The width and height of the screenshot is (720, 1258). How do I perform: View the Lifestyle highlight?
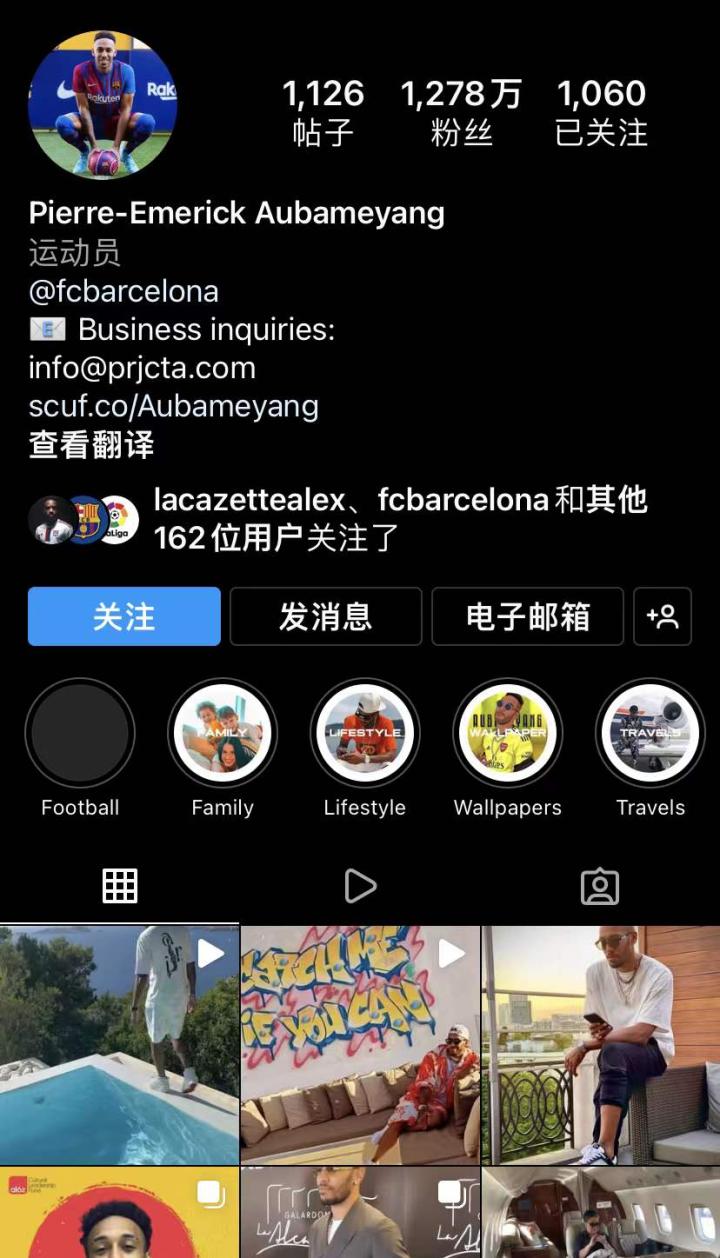point(365,733)
